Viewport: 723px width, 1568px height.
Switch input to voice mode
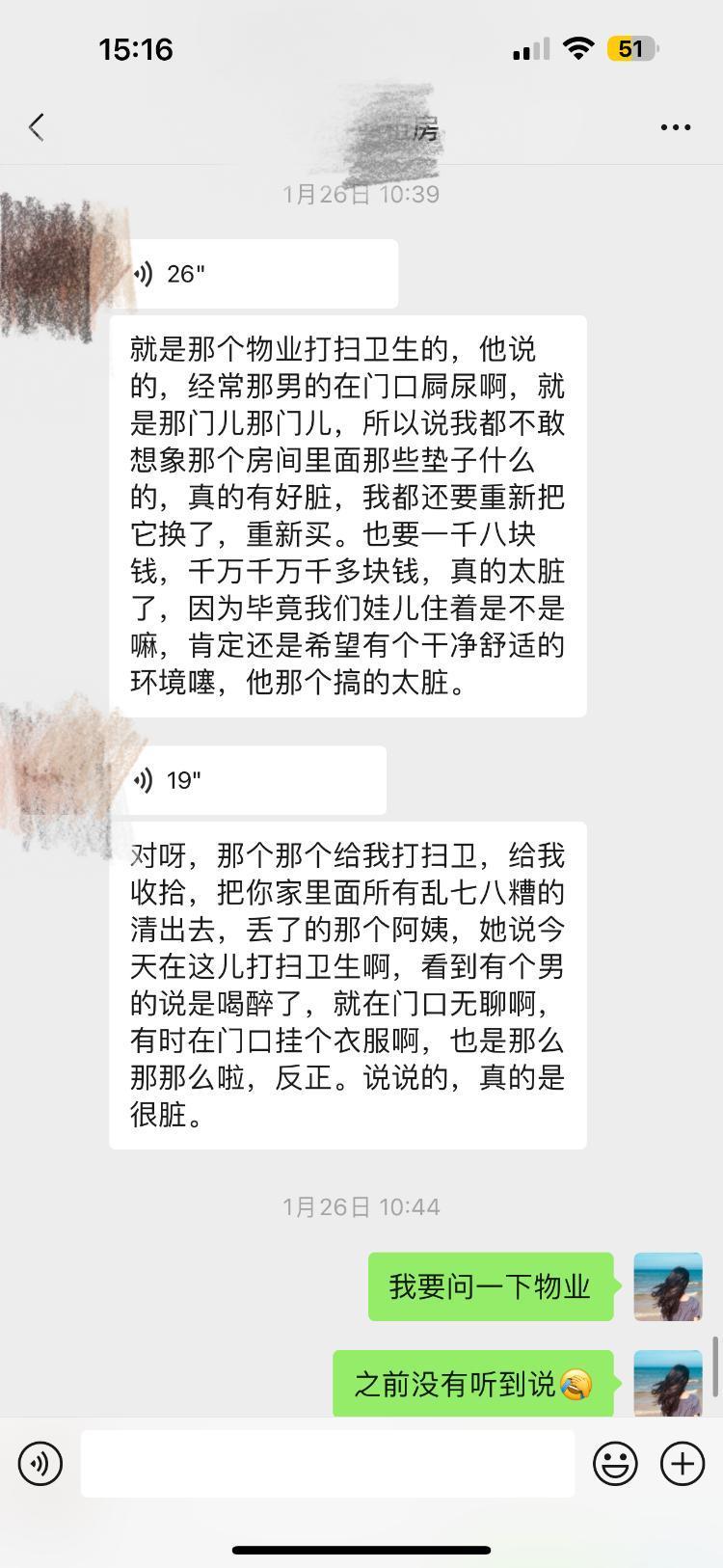click(40, 1464)
